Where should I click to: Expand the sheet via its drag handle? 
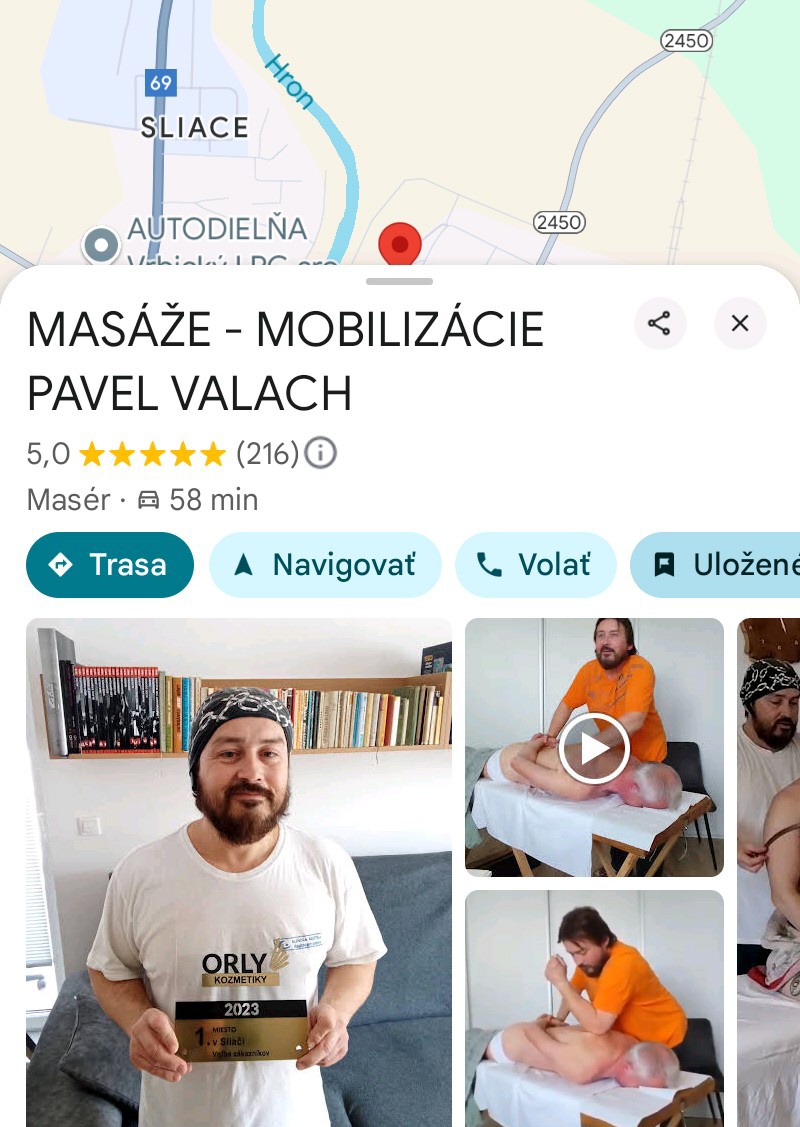pyautogui.click(x=400, y=281)
